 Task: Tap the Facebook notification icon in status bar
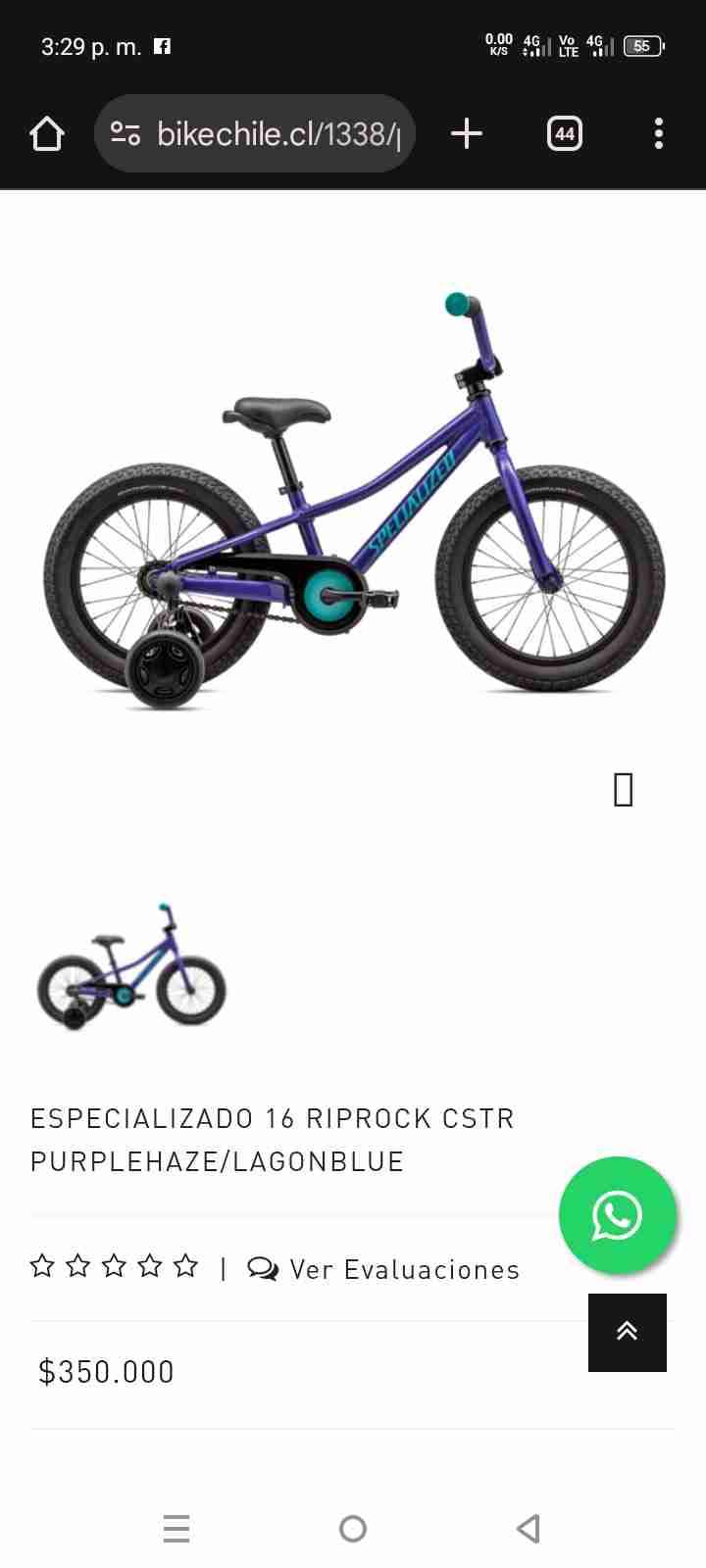pyautogui.click(x=164, y=45)
